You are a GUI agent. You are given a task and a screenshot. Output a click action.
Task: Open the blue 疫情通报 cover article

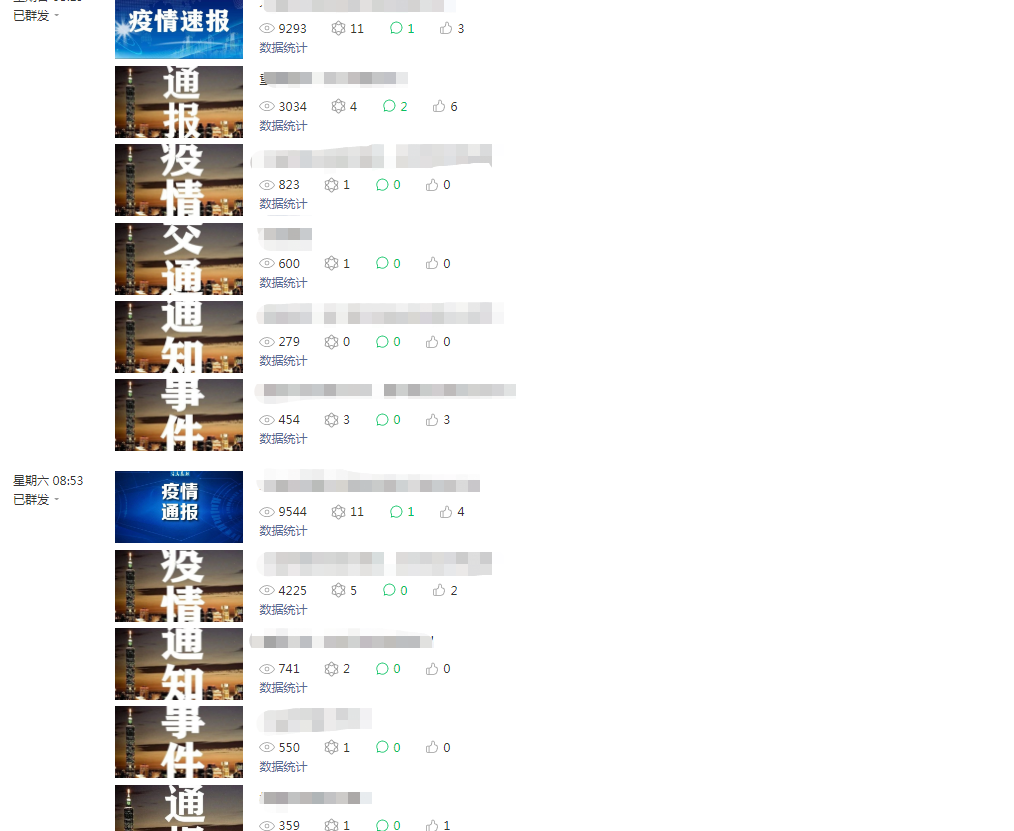(x=179, y=507)
